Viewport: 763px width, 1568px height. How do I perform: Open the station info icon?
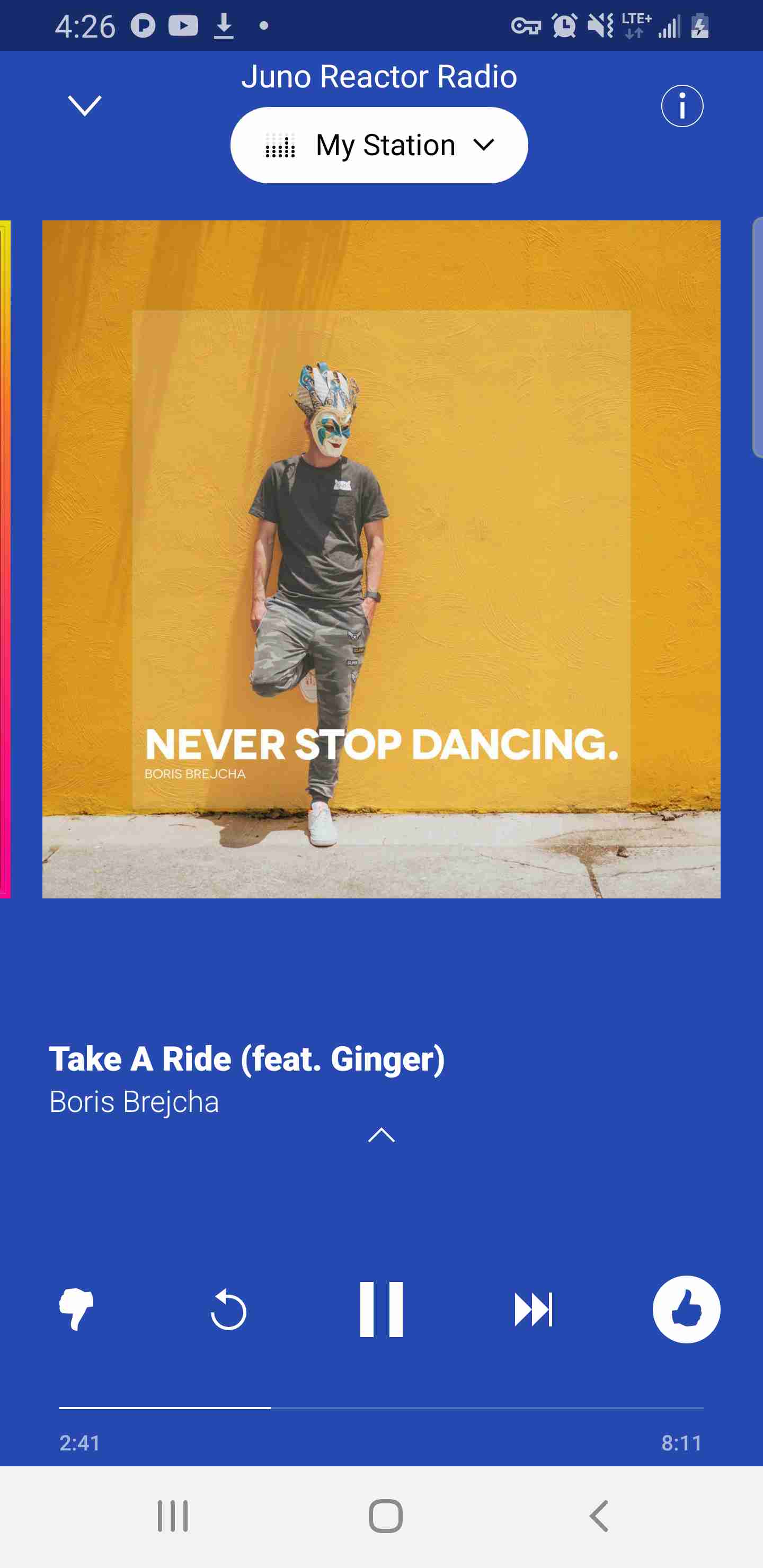(x=682, y=106)
